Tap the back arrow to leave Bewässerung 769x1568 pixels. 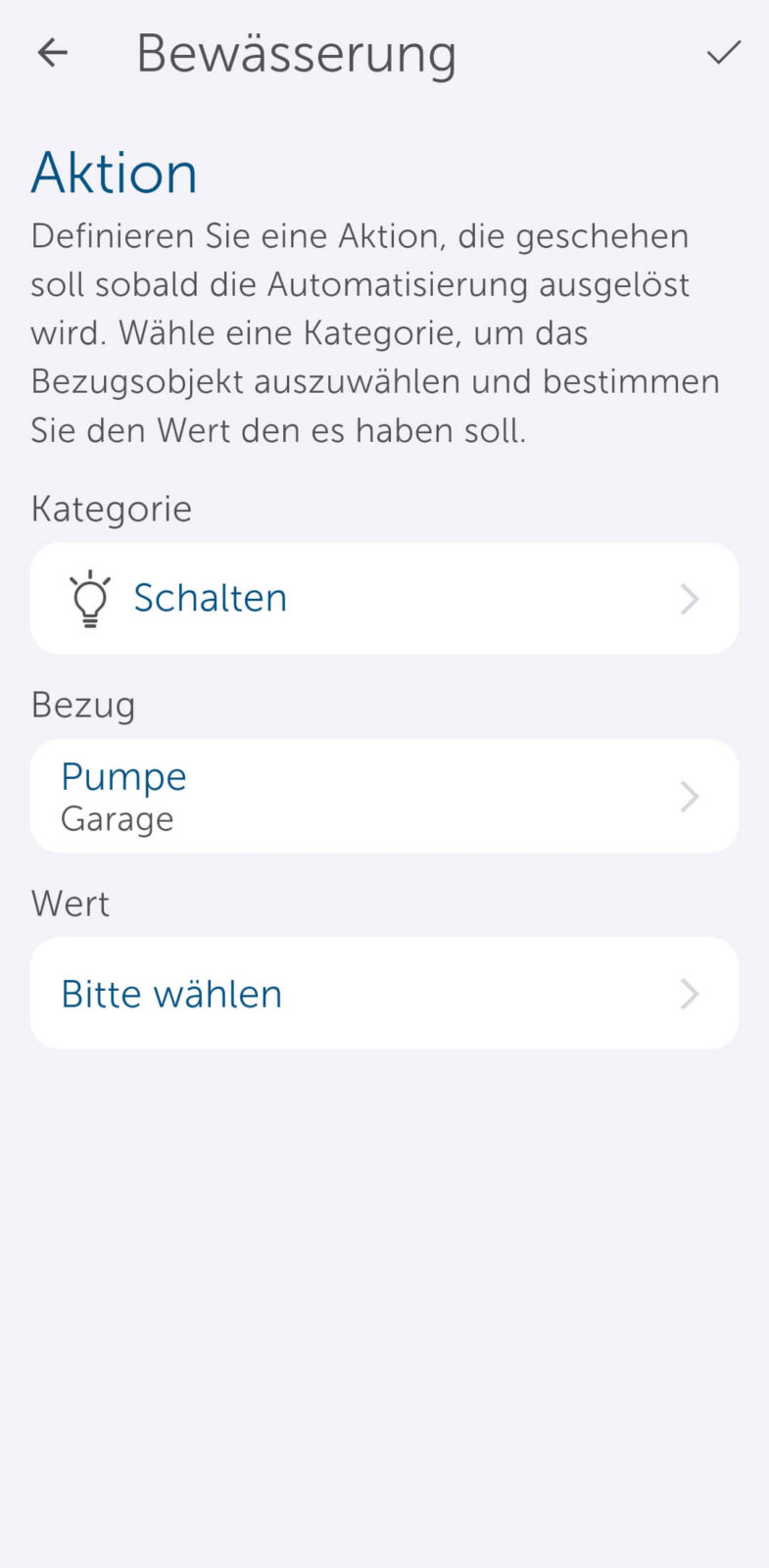point(51,52)
